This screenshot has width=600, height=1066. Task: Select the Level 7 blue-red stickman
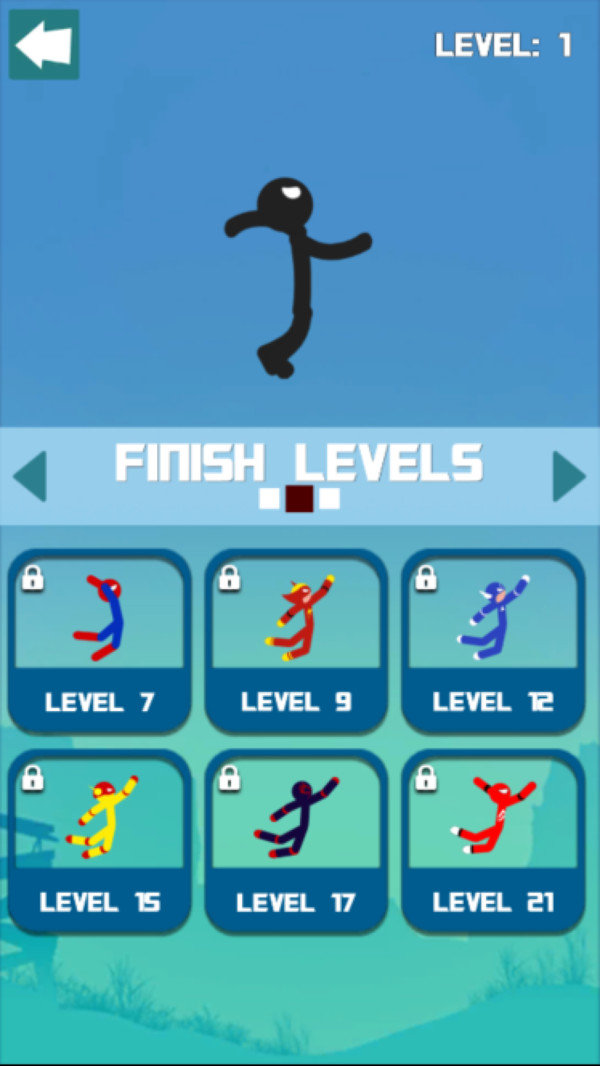click(x=100, y=640)
